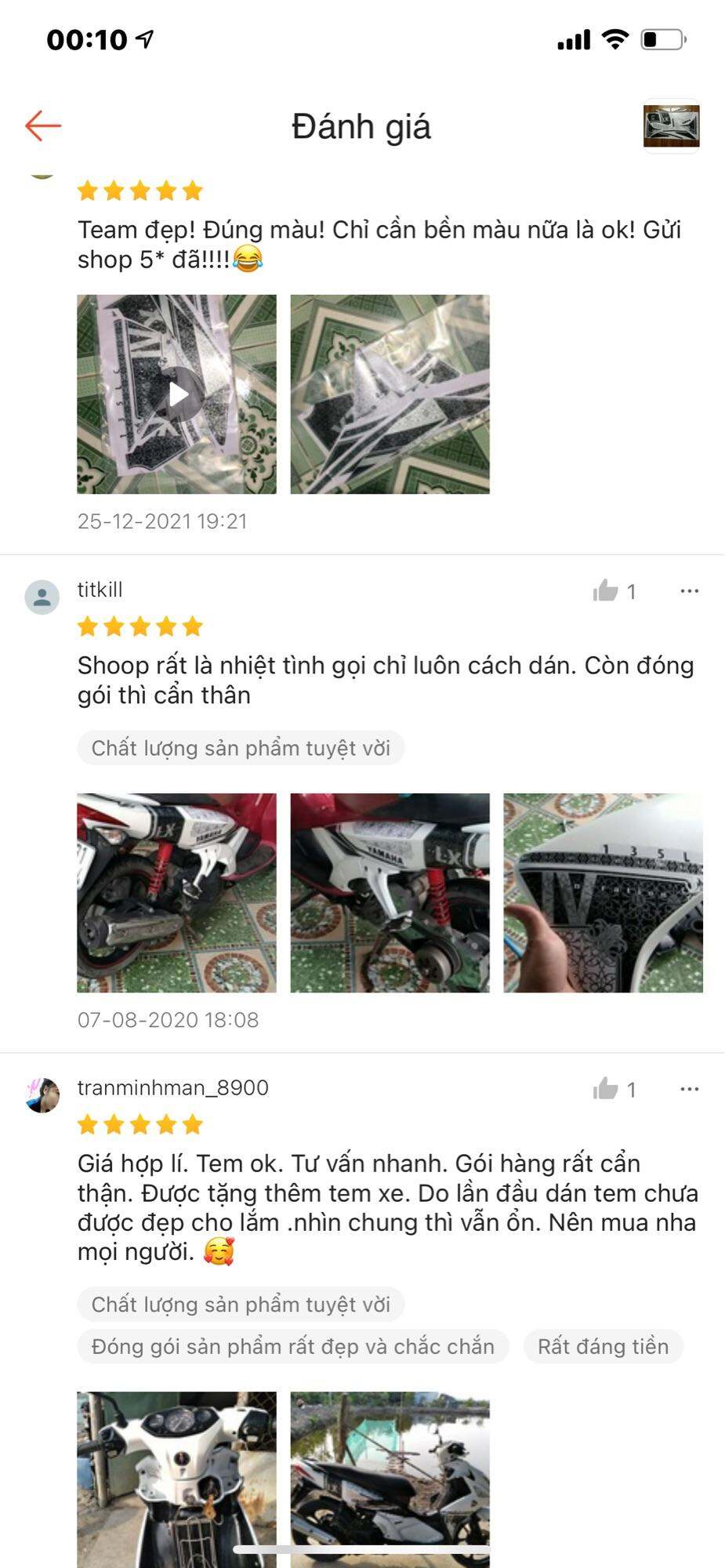The image size is (725, 1568).
Task: View tranminhman_8900's first bike photo
Action: pyautogui.click(x=177, y=1478)
